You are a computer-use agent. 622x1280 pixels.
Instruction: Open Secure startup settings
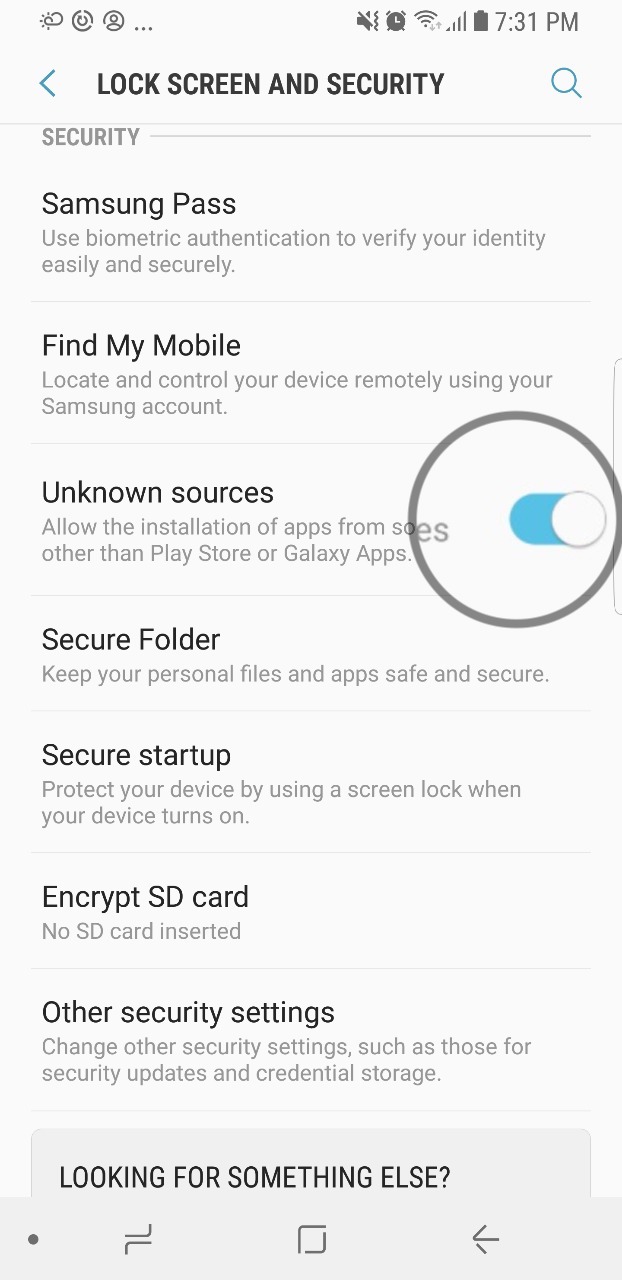pyautogui.click(x=311, y=783)
